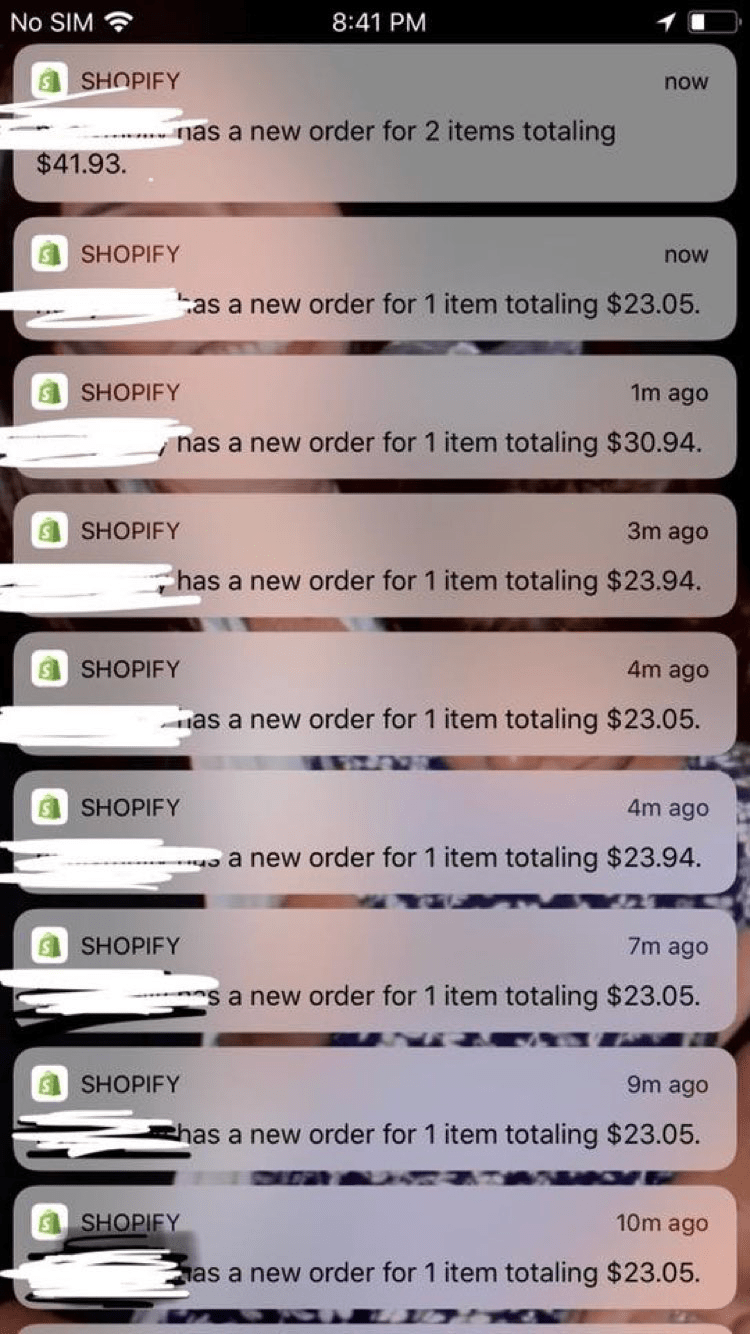Open the $23.05 order notification from 4m ago

pos(375,693)
